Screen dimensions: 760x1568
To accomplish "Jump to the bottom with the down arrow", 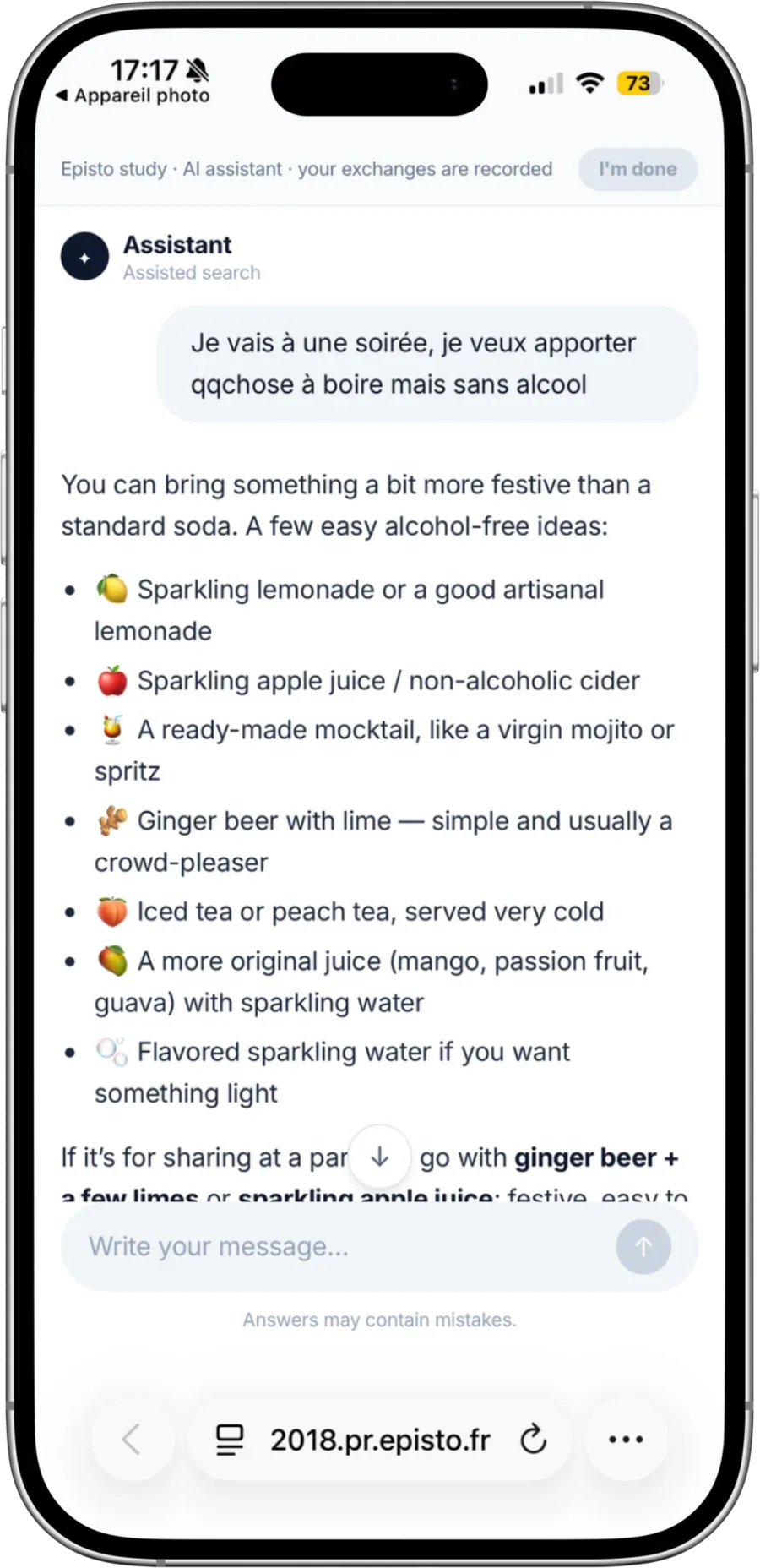I will point(380,1157).
